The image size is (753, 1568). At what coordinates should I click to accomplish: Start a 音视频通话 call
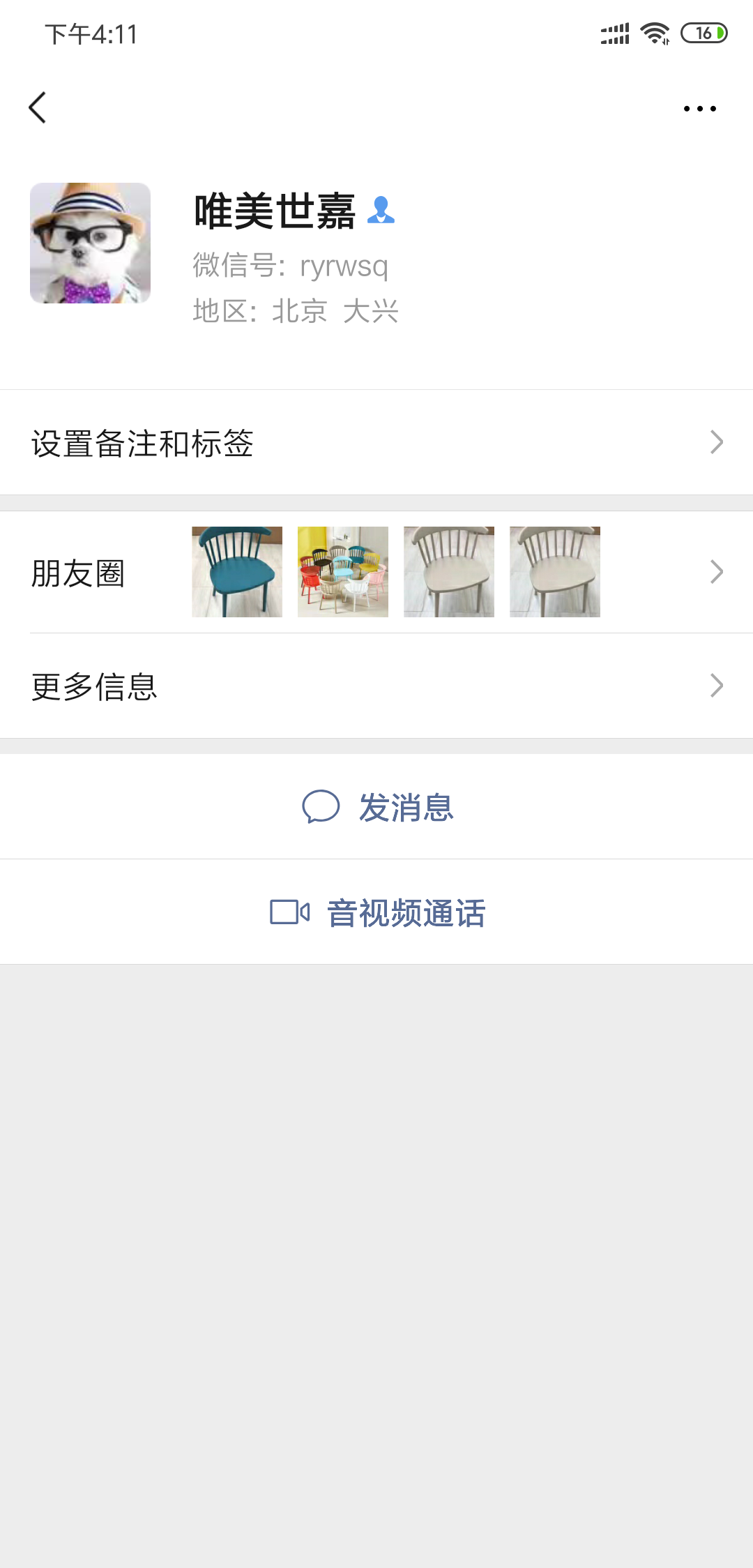377,912
